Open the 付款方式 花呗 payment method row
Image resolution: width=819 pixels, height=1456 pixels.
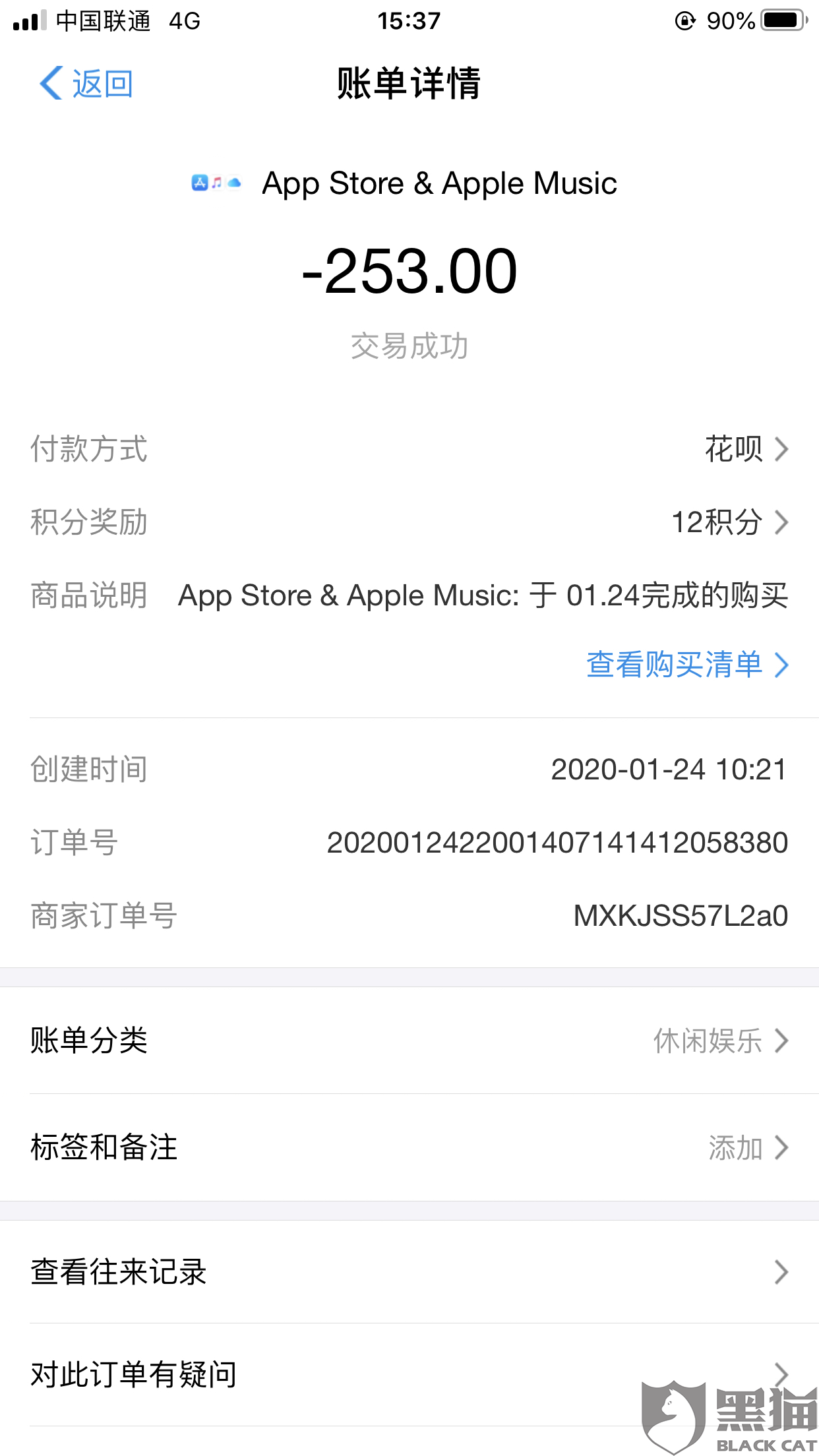pos(409,449)
